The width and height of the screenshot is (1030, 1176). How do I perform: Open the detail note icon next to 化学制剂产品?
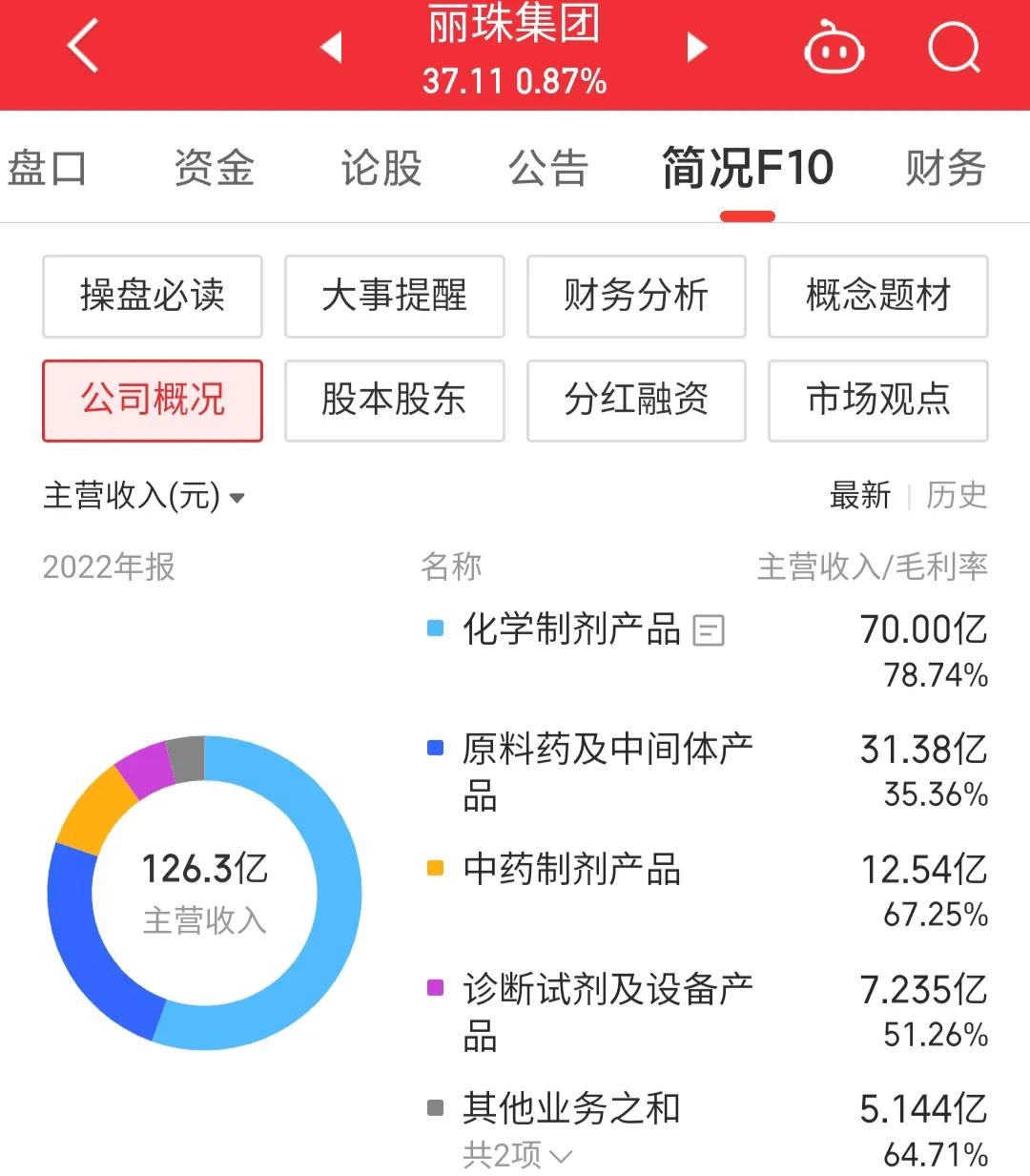click(710, 629)
